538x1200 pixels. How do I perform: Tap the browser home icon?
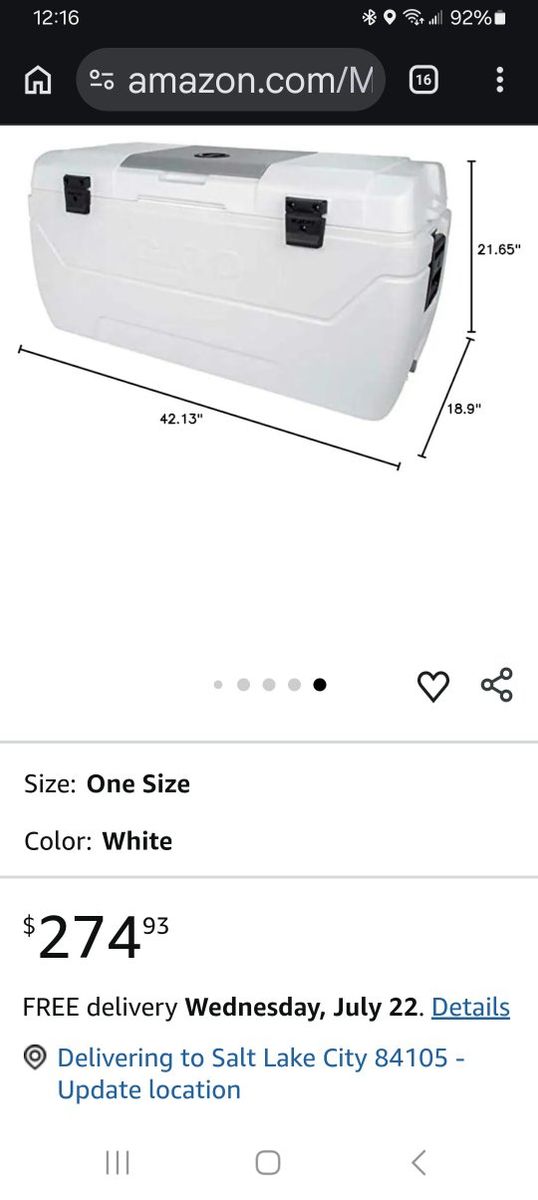(x=38, y=80)
